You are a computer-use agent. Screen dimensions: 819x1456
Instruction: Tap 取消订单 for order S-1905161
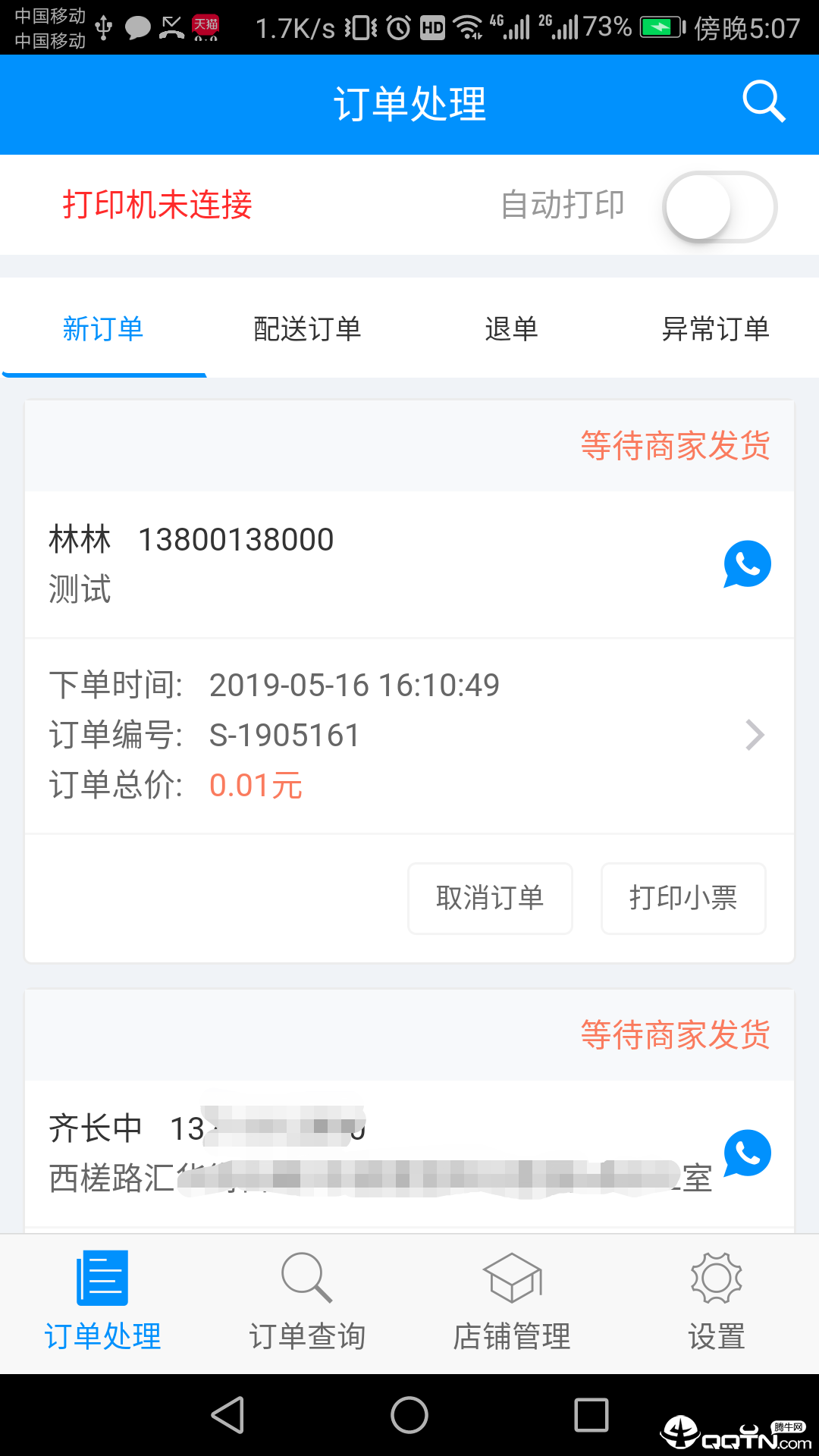coord(490,898)
